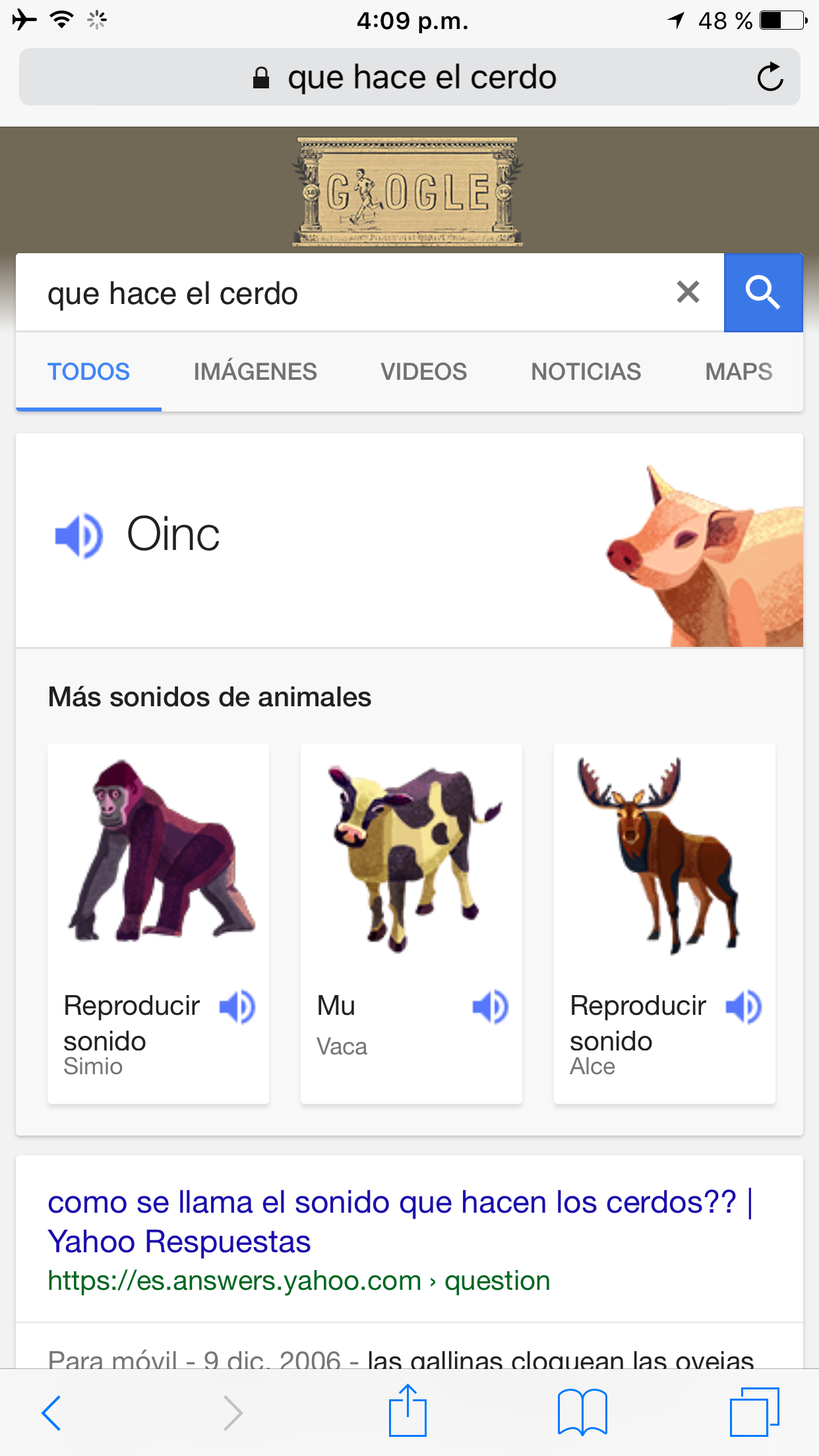Play the Alce moose sound
The height and width of the screenshot is (1456, 819).
744,1007
